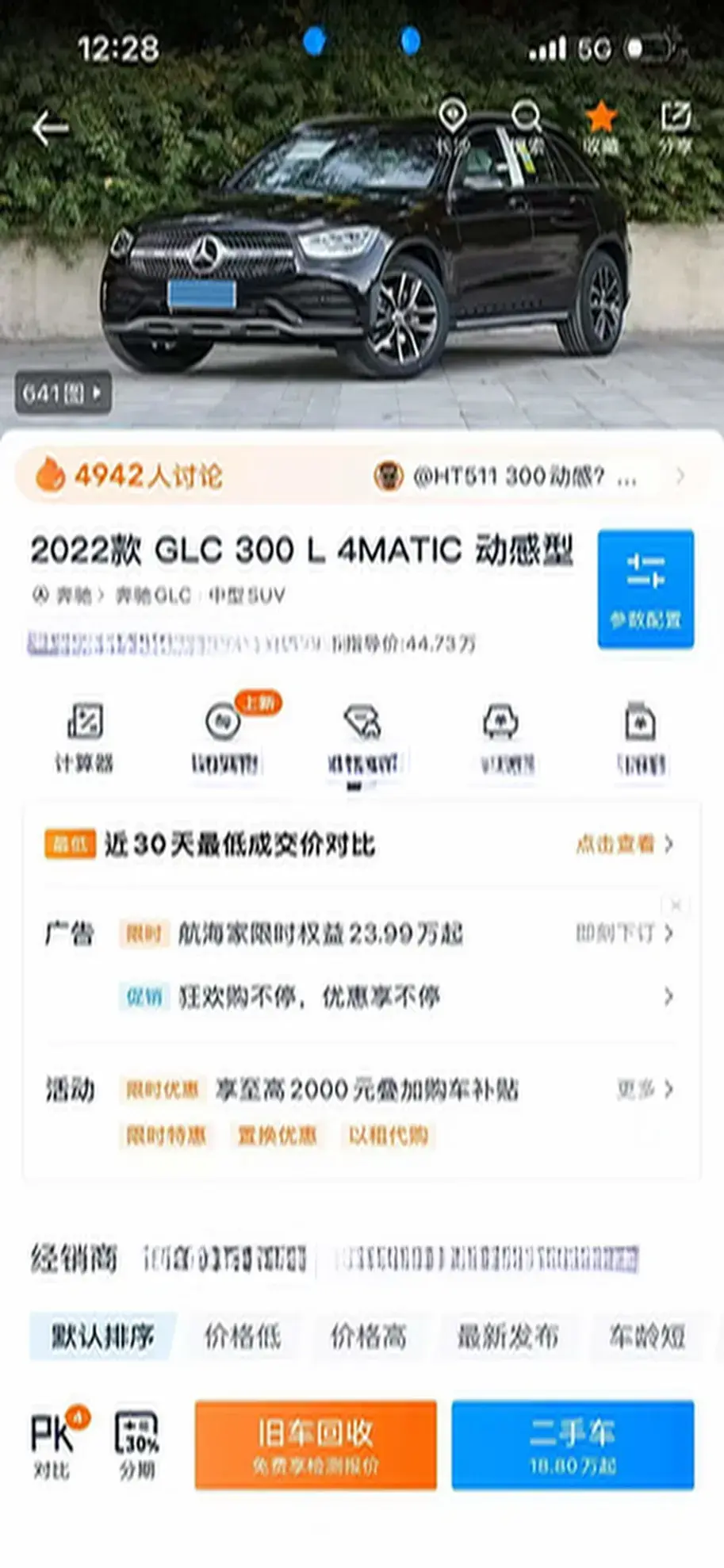
Task: Dismiss the ad with the small X
Action: click(x=676, y=905)
